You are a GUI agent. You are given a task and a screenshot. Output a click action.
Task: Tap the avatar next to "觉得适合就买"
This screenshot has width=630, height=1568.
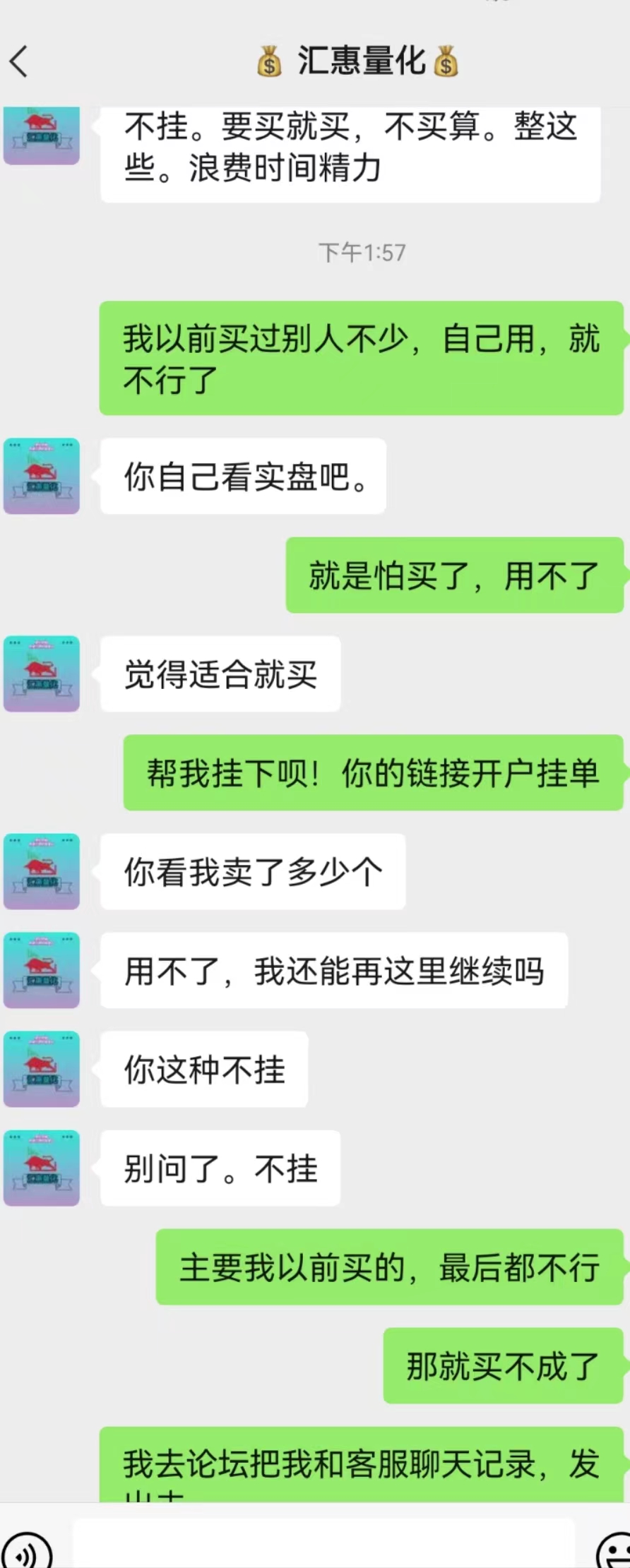(x=42, y=674)
